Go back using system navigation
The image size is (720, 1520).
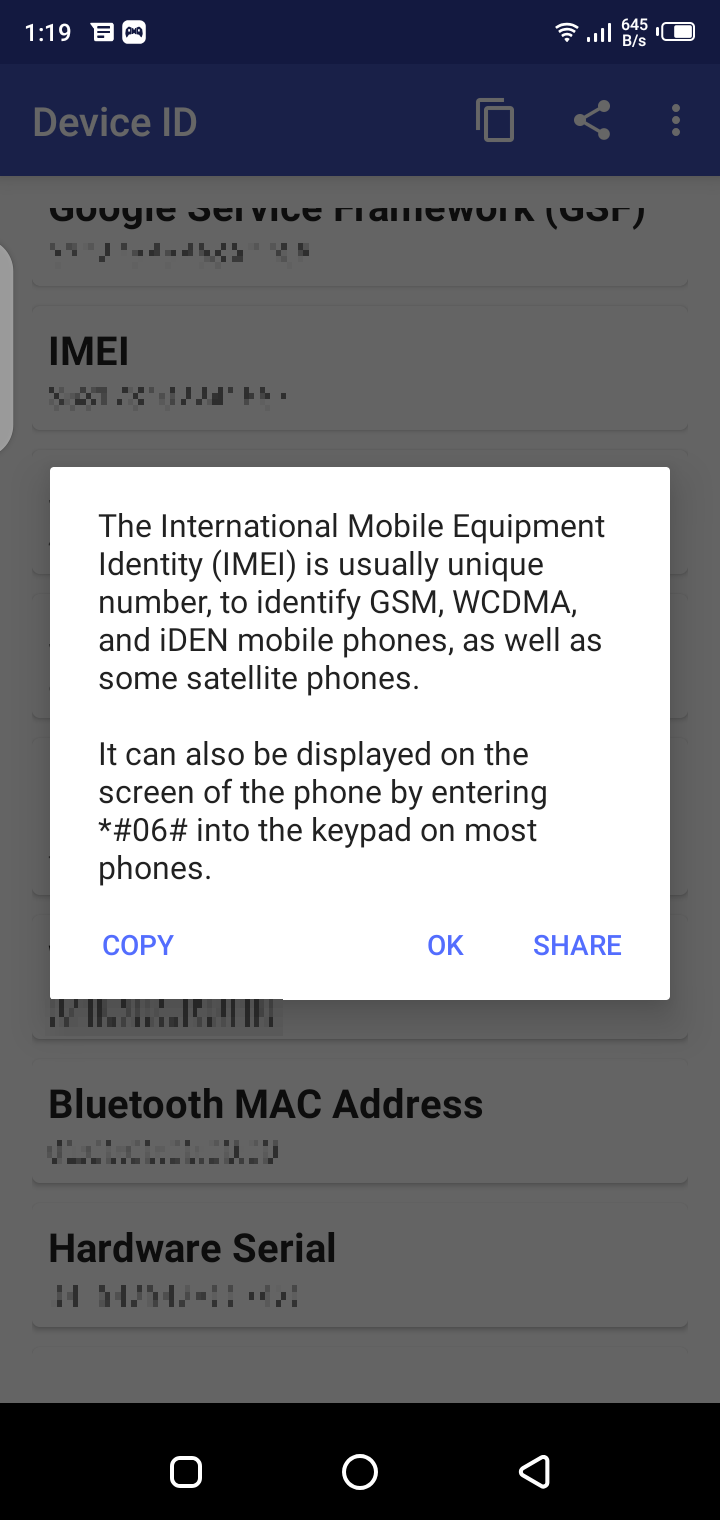pyautogui.click(x=534, y=1471)
